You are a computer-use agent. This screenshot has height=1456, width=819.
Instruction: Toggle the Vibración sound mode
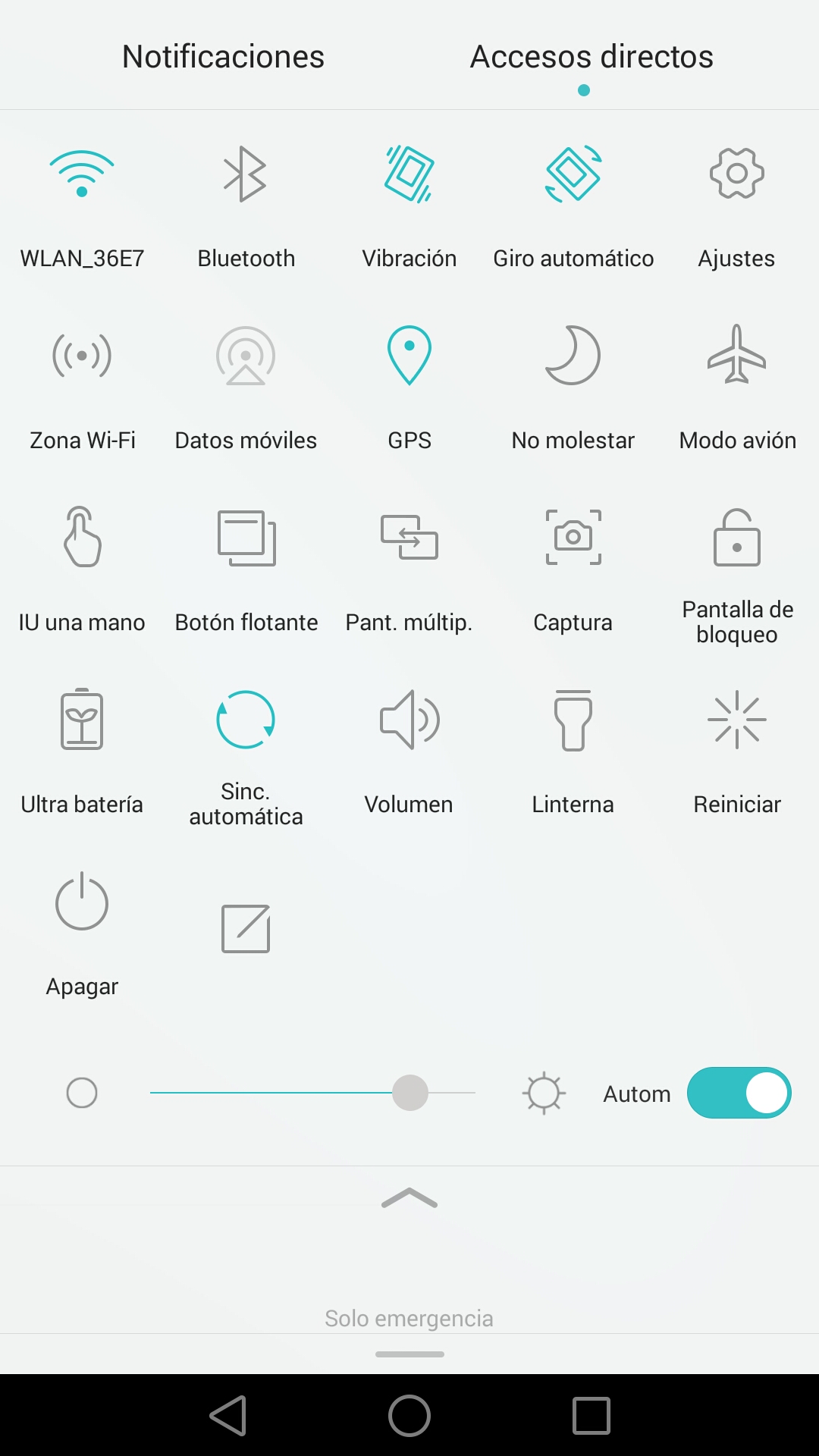pyautogui.click(x=409, y=174)
